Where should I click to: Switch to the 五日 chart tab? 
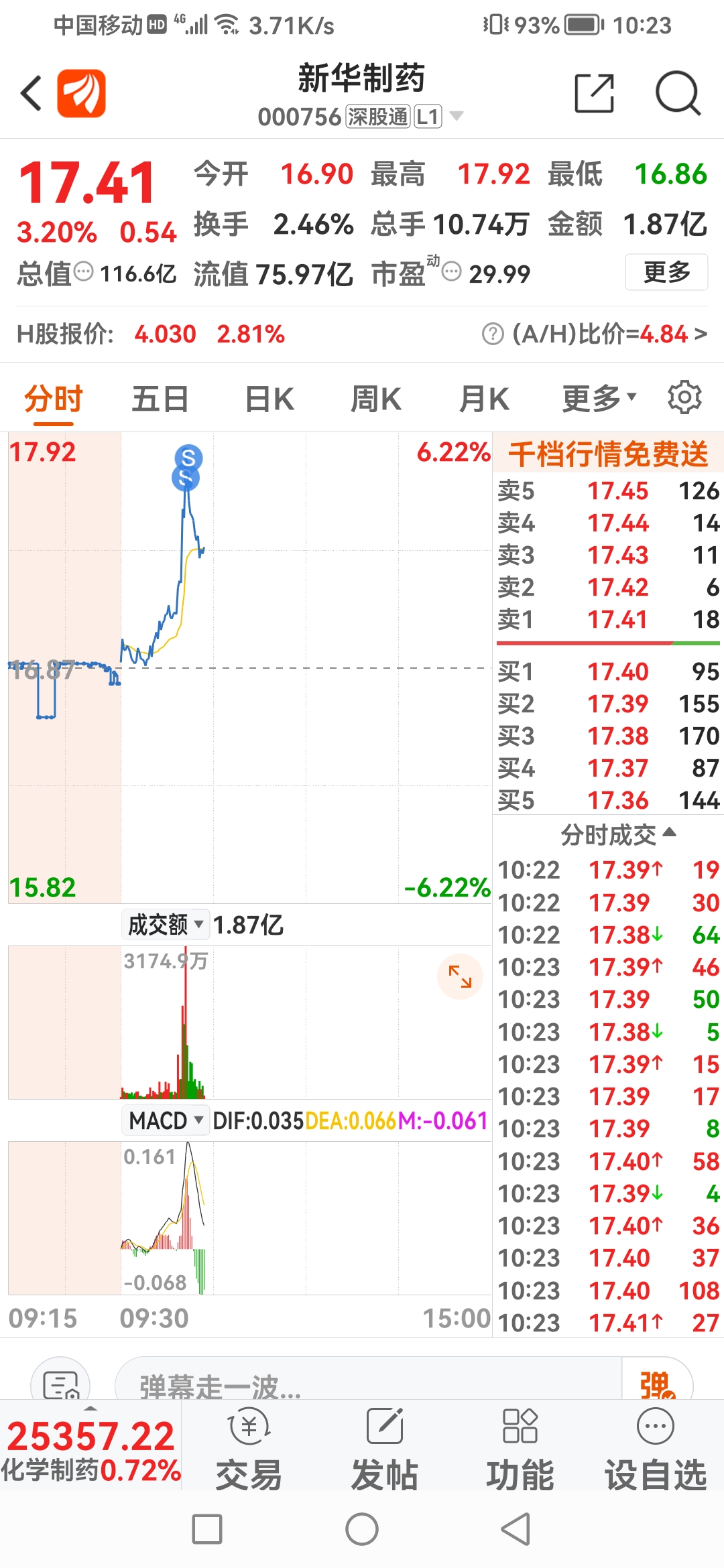click(x=160, y=399)
